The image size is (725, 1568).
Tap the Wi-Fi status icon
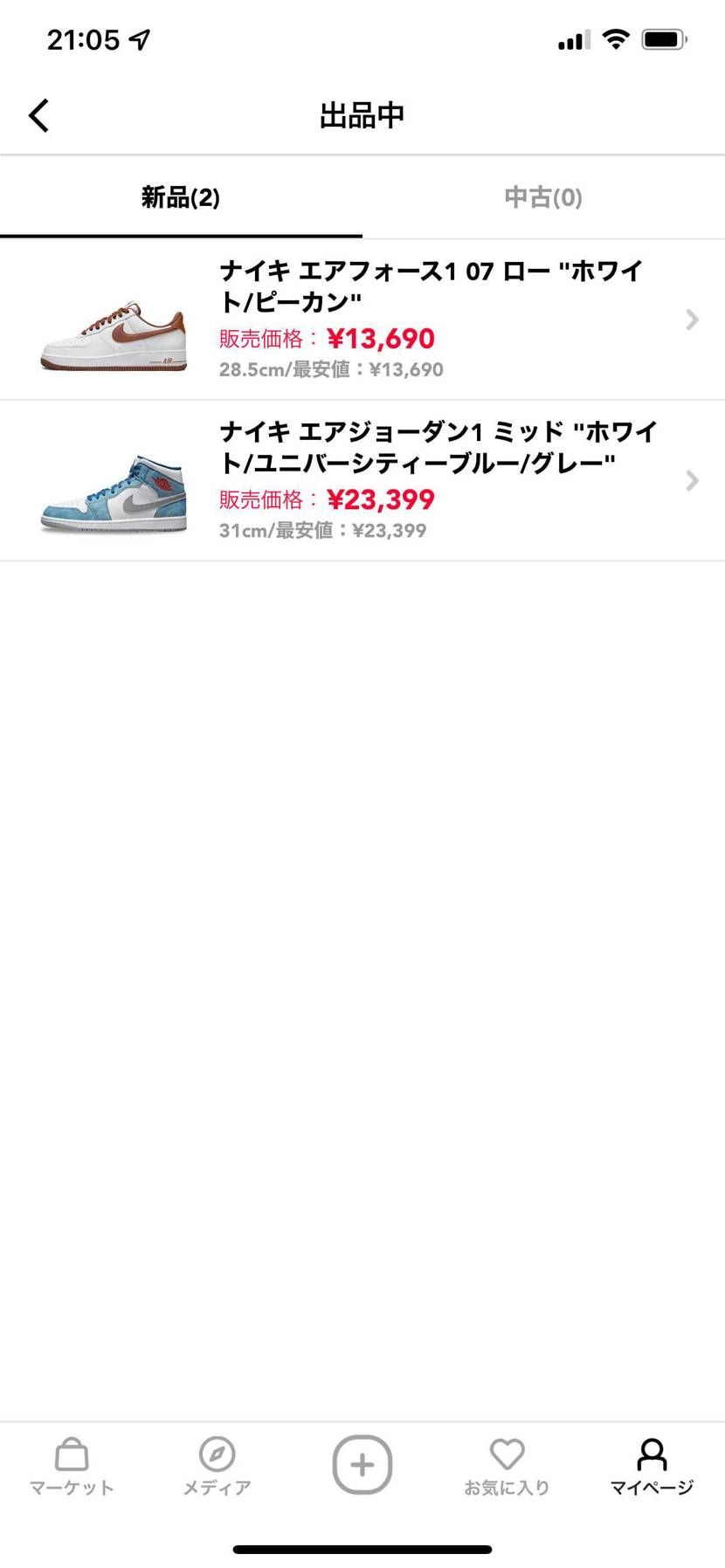click(617, 38)
